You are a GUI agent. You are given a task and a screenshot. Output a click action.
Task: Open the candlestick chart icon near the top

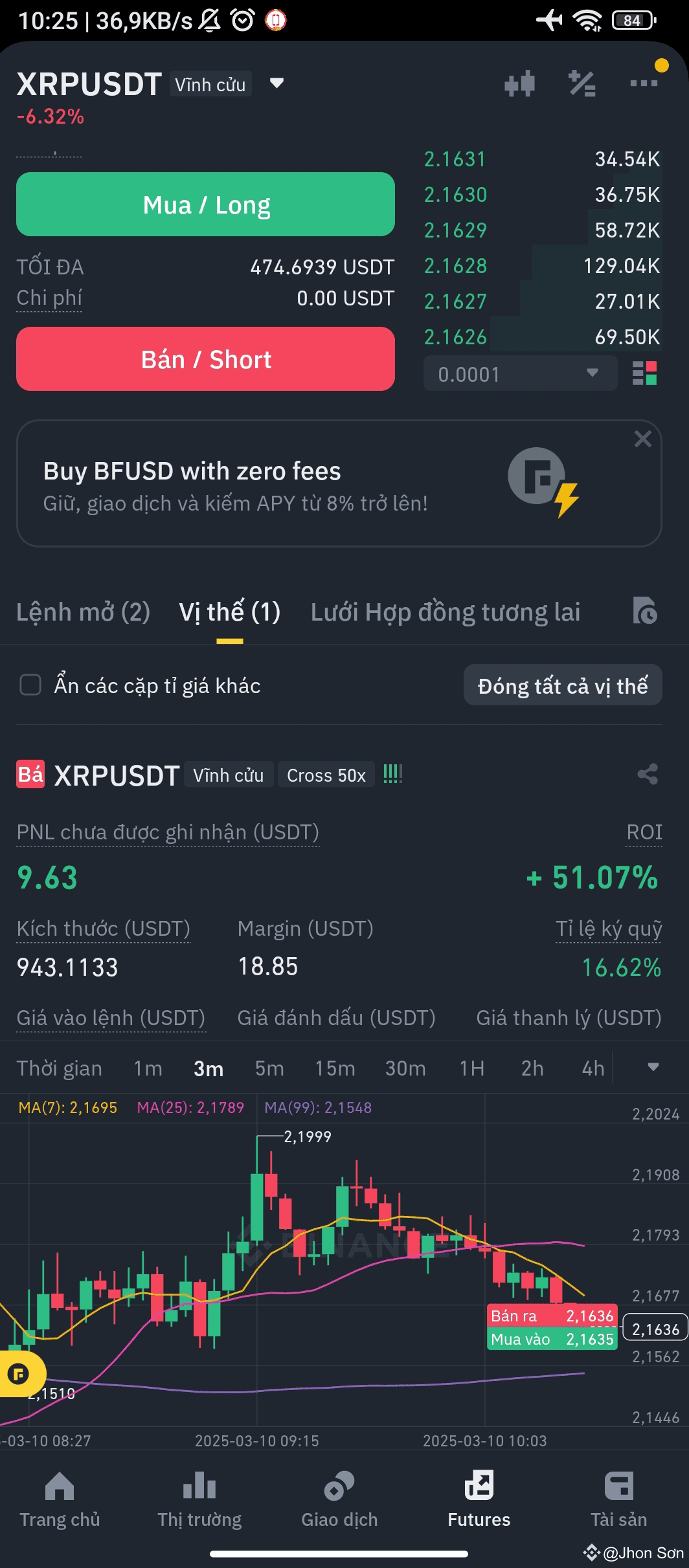click(521, 83)
